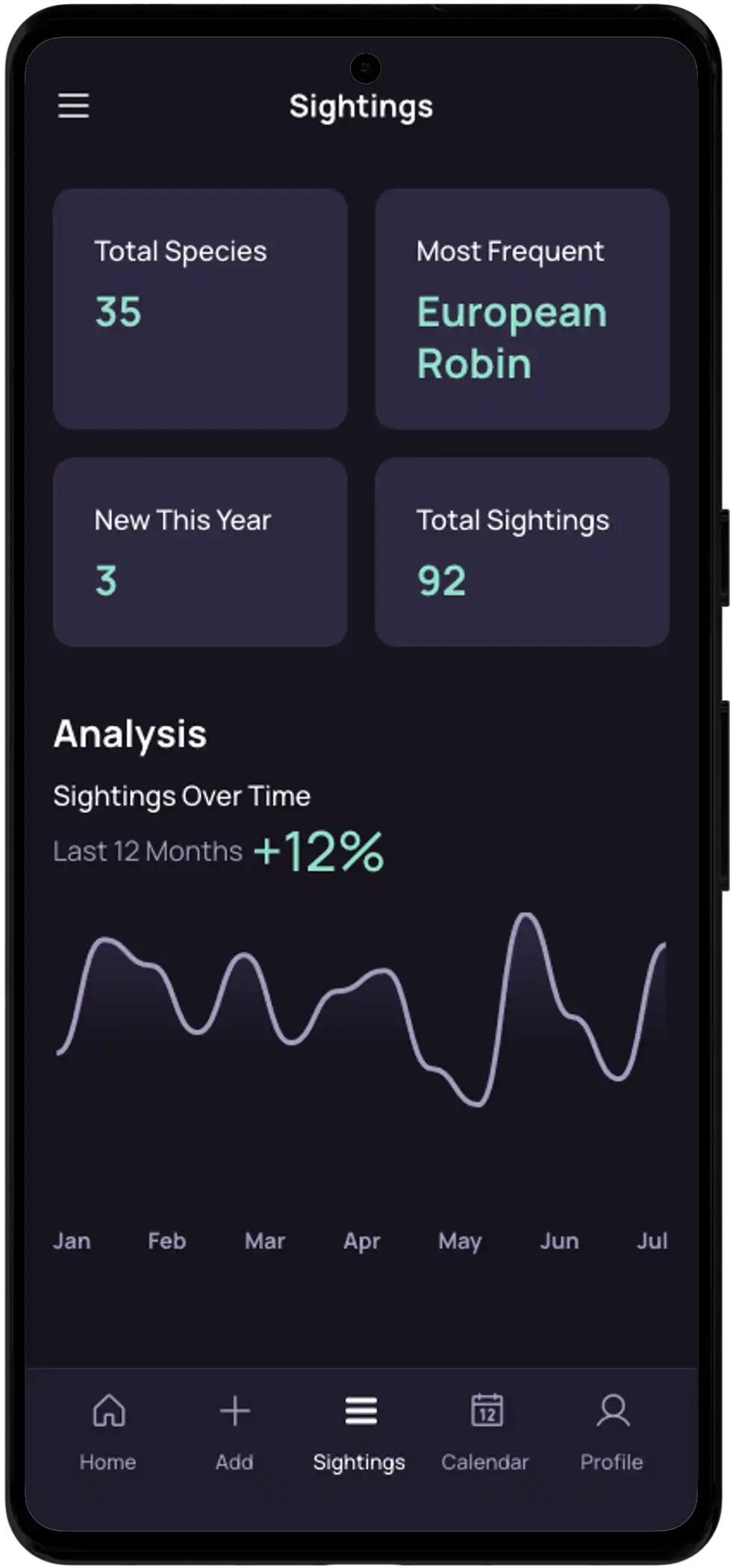Tap the phone's front camera cutout area
This screenshot has width=730, height=1568.
coord(365,69)
